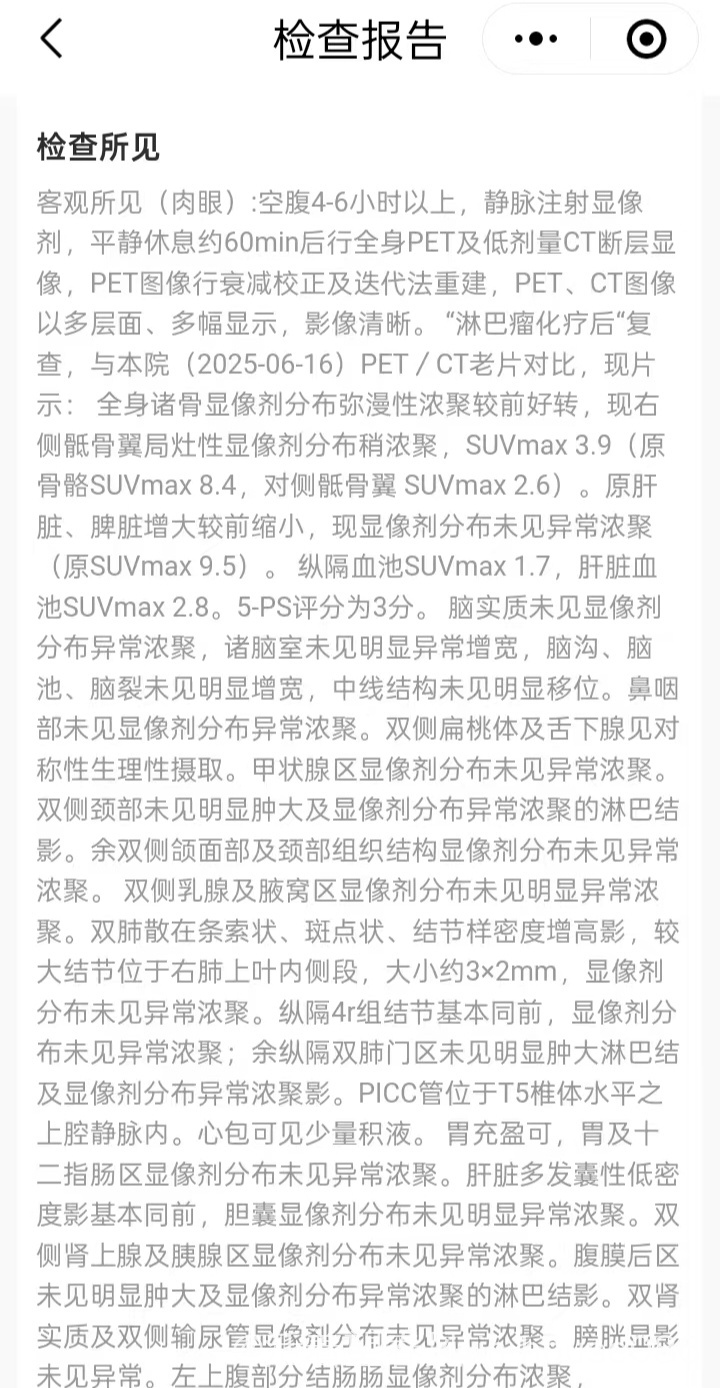Go back from the 检查报告 page
The width and height of the screenshot is (720, 1388).
pos(51,39)
